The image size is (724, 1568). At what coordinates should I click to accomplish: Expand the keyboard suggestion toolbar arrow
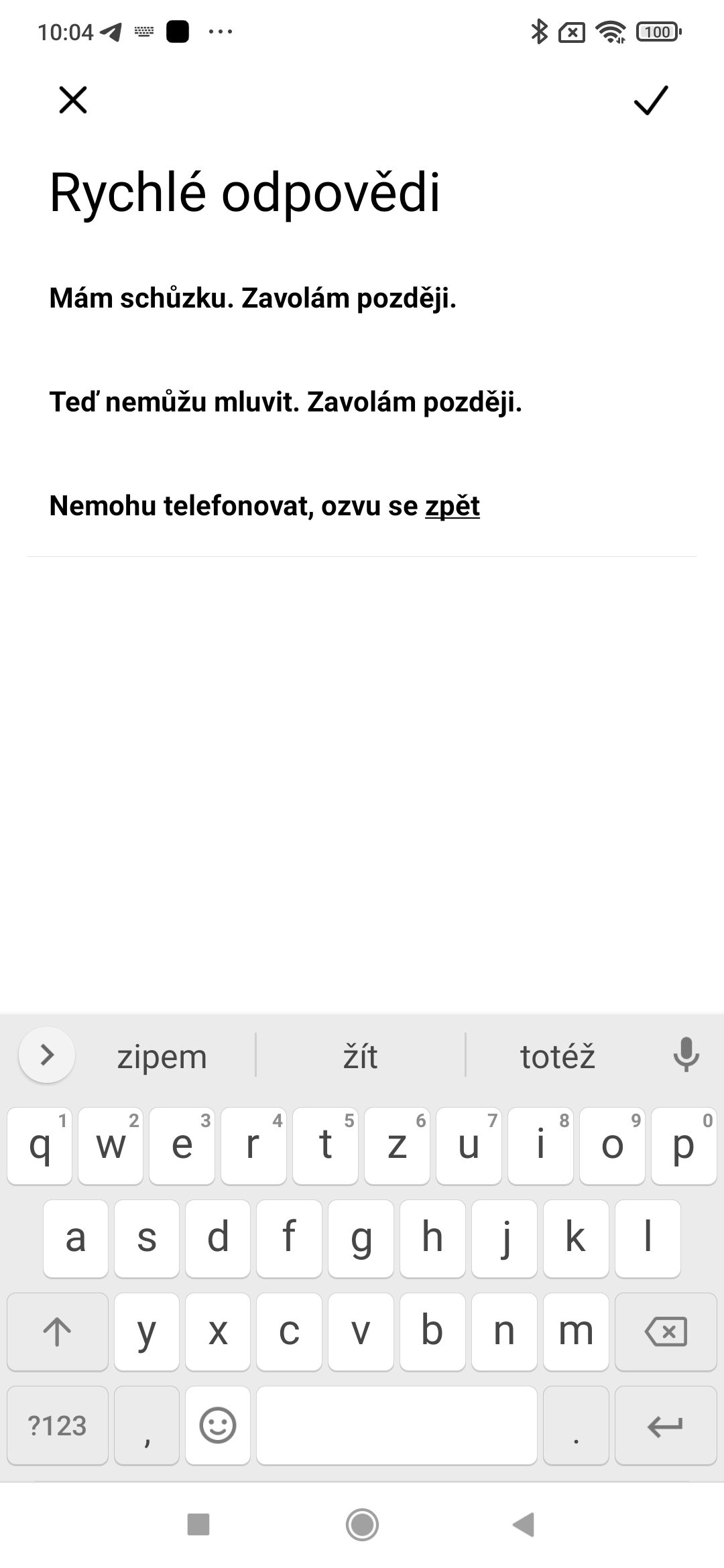tap(47, 1055)
